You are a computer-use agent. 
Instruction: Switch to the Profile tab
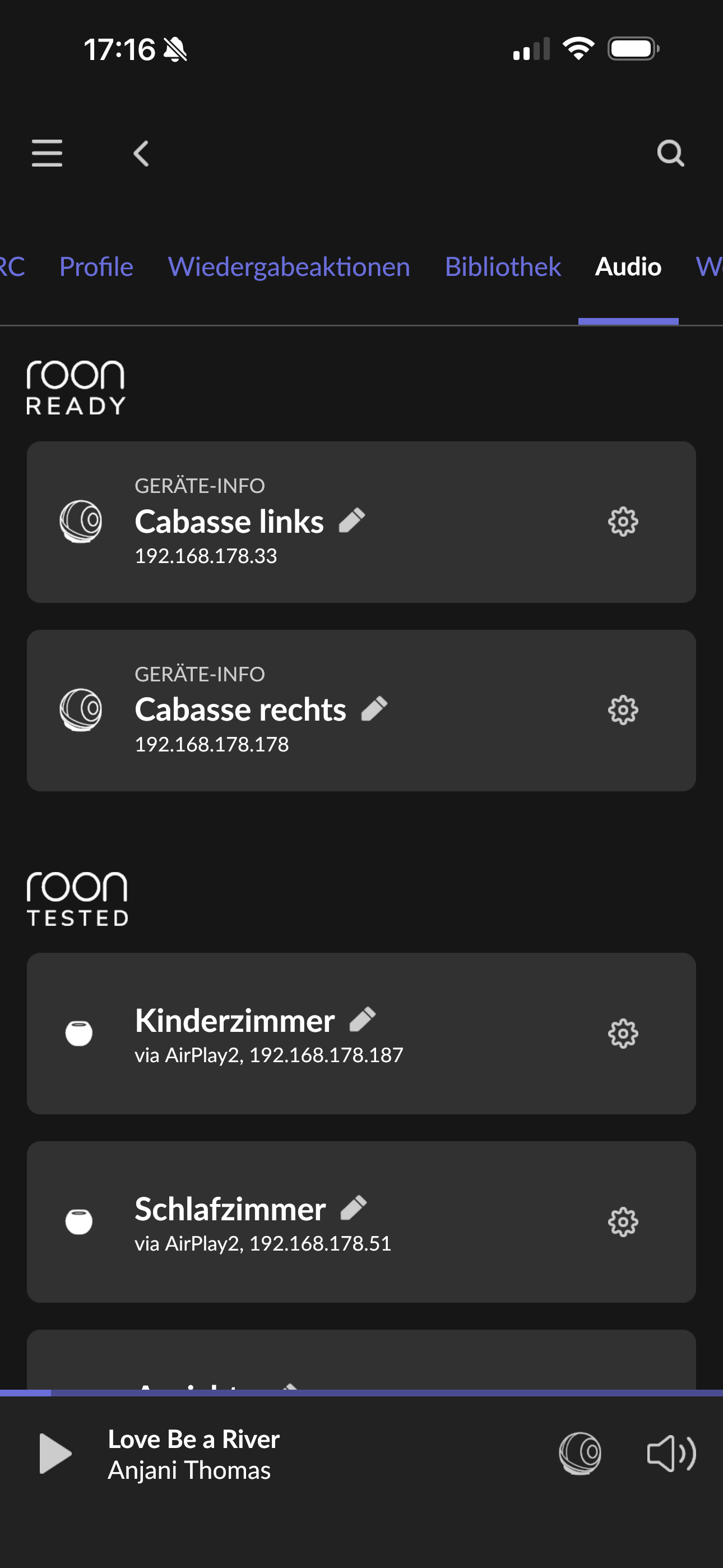(x=96, y=266)
